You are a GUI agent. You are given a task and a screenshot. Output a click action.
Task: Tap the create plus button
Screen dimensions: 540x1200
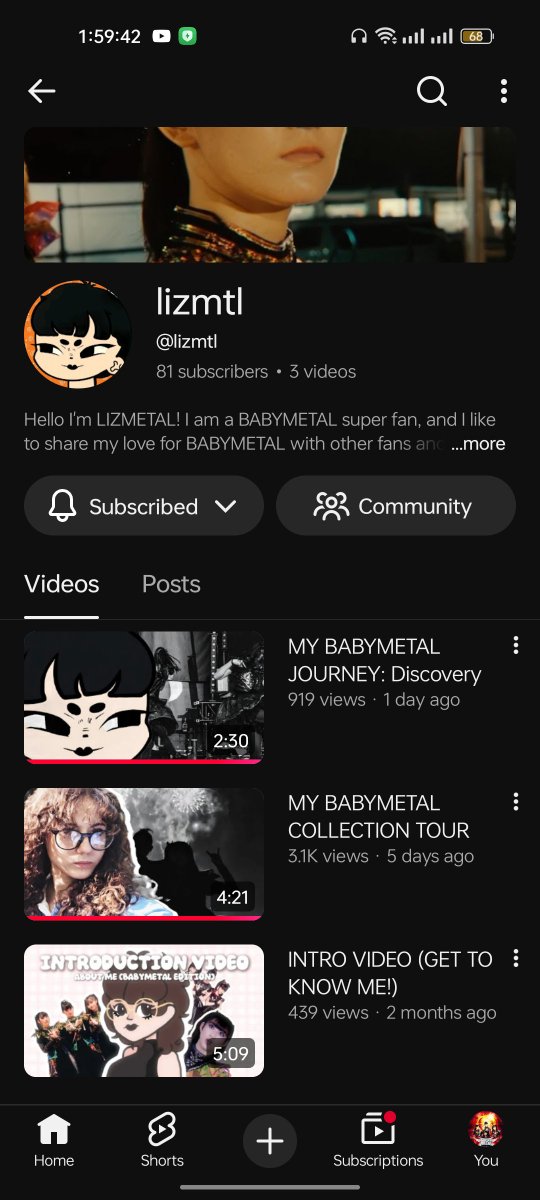pyautogui.click(x=270, y=1141)
